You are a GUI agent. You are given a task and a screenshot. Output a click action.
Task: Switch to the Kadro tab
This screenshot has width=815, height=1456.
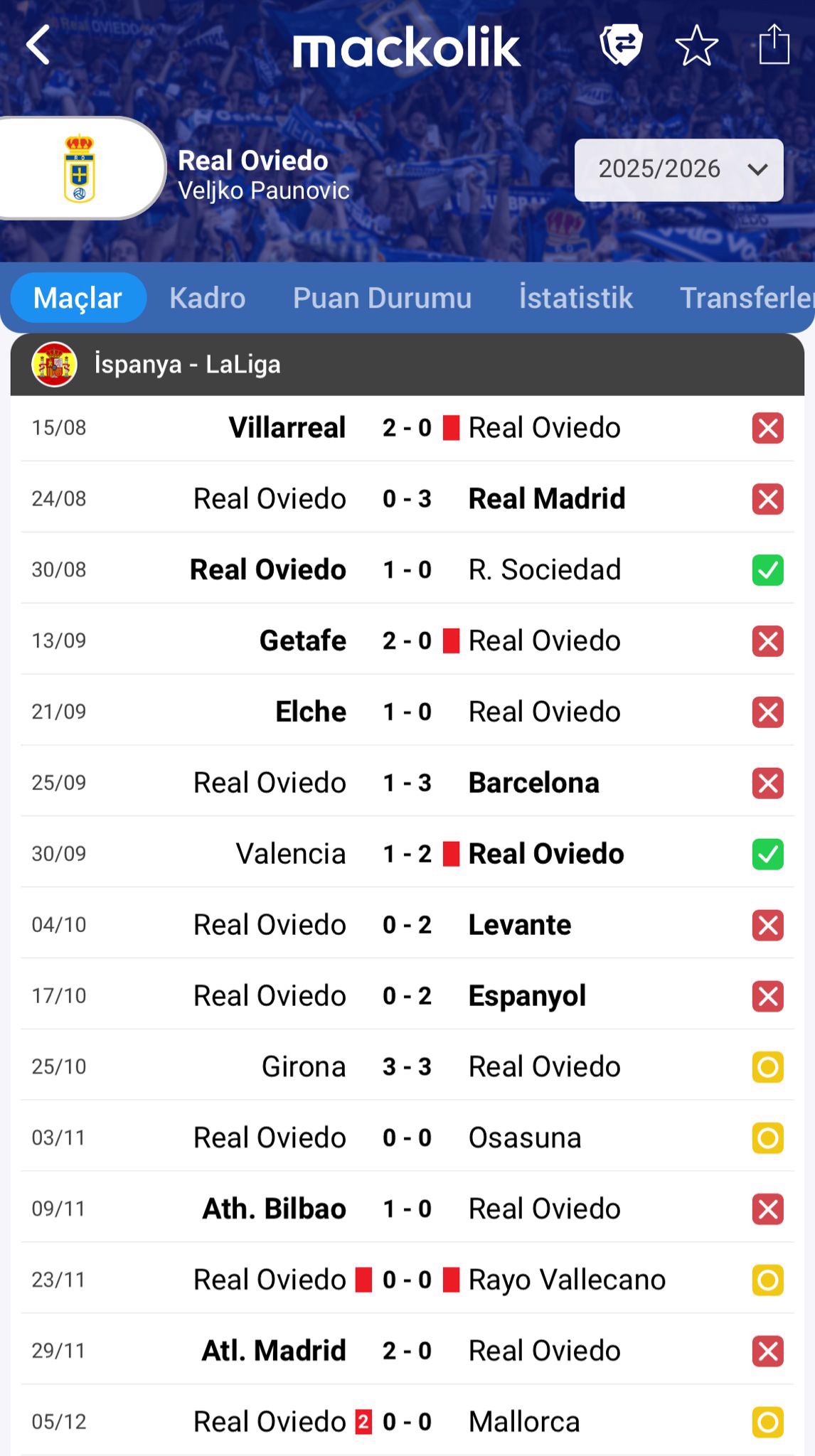(207, 298)
